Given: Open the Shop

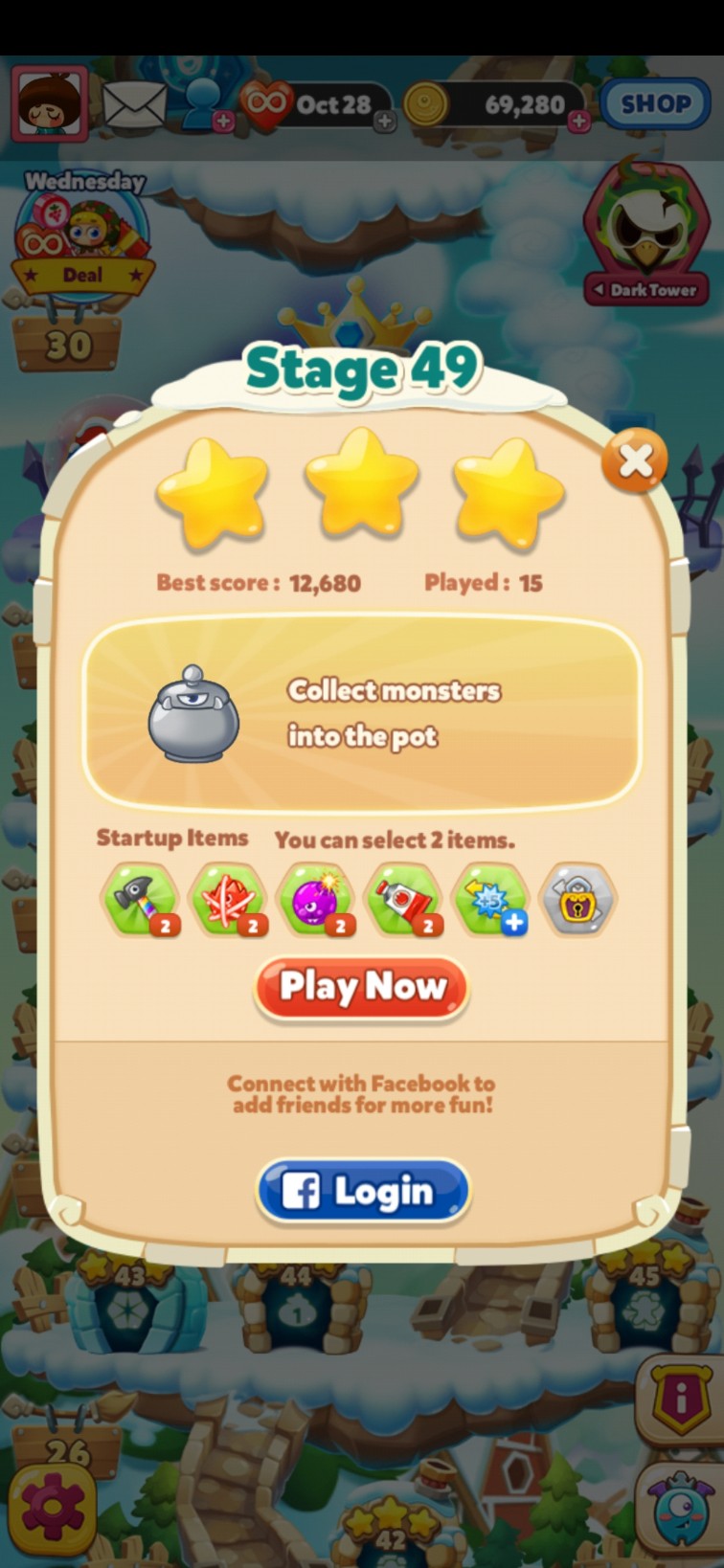Looking at the screenshot, I should [x=655, y=103].
